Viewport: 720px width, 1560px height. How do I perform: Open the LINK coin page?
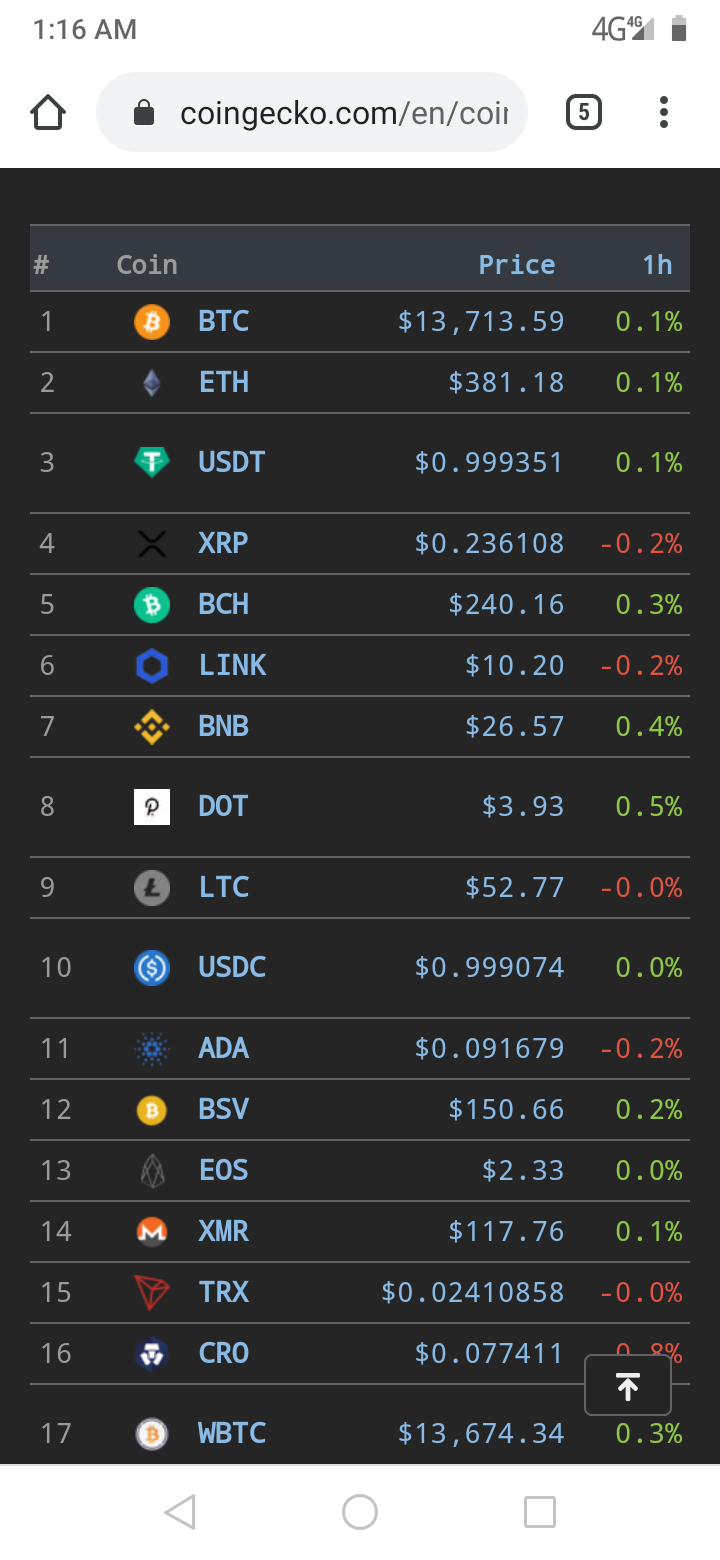coord(232,666)
